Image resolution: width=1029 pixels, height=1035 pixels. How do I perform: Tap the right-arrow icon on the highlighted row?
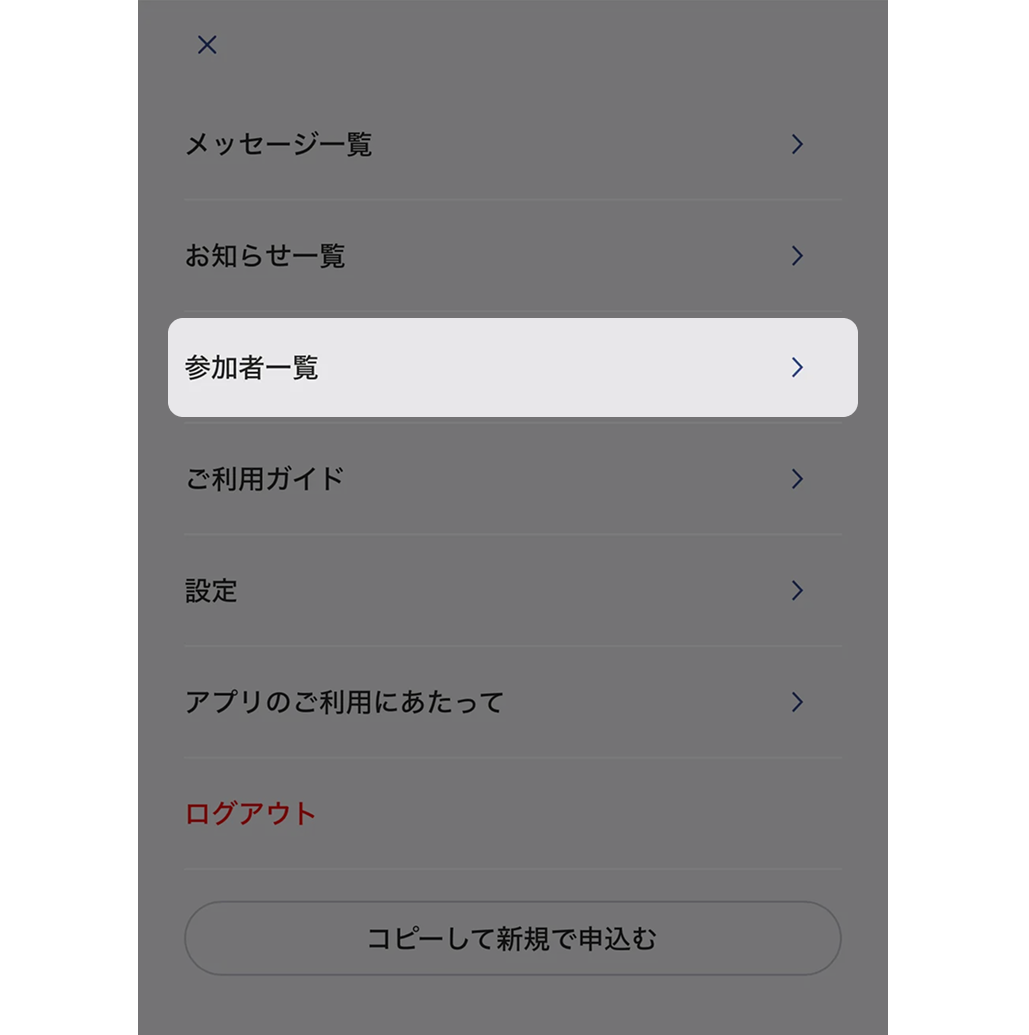pos(797,367)
